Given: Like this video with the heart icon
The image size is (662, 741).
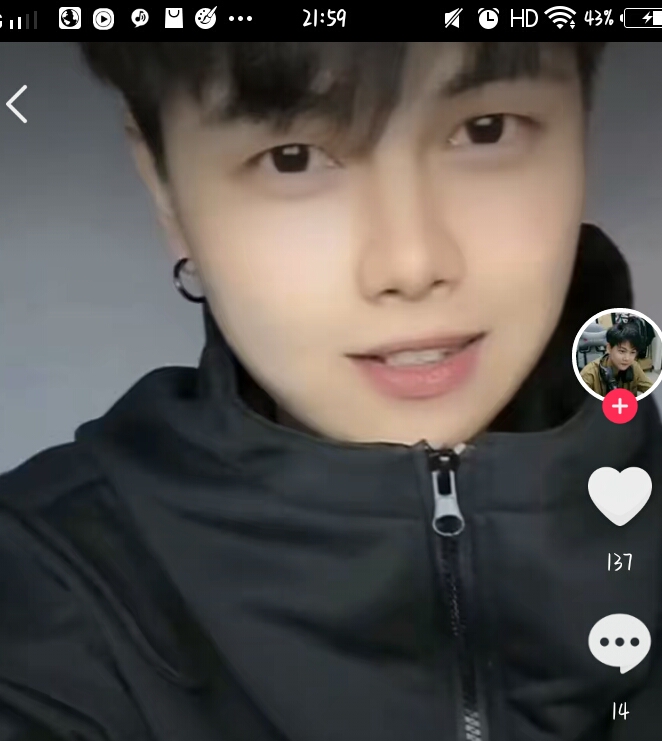Looking at the screenshot, I should point(619,496).
